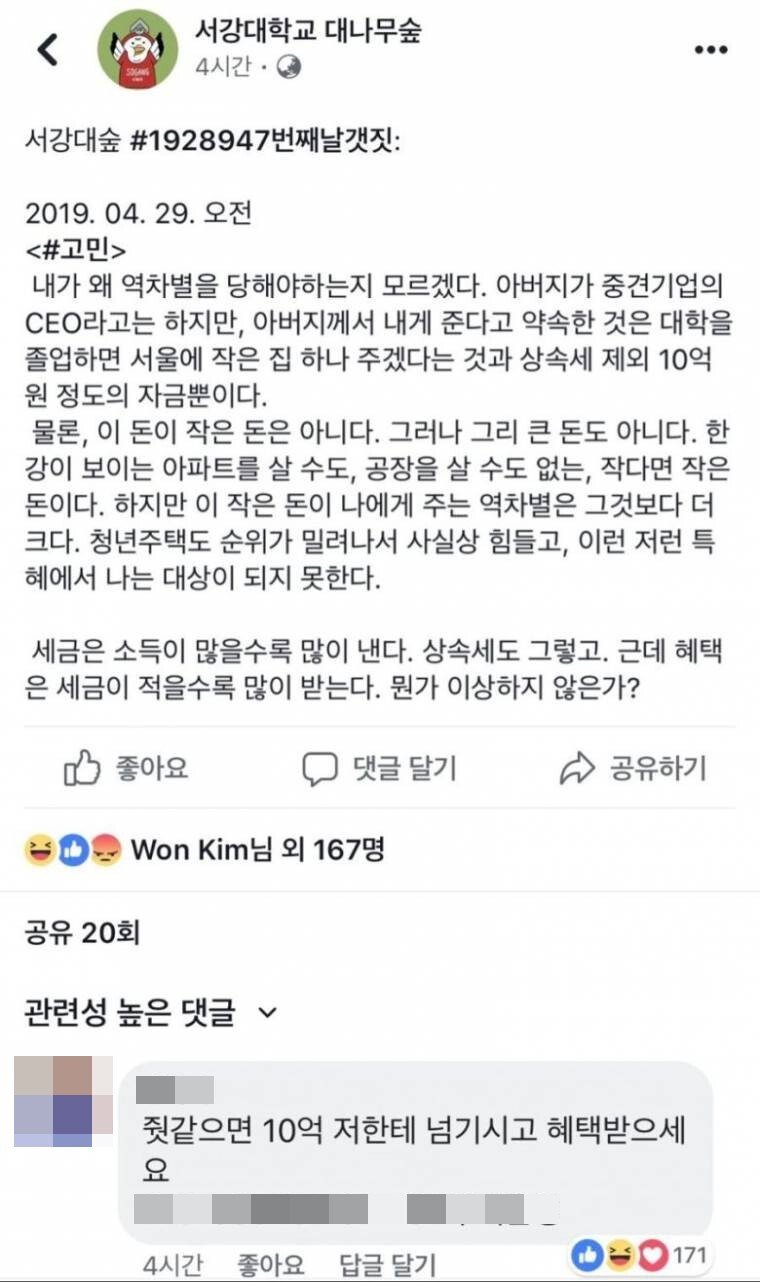Reply to the comment with 답글 달기
This screenshot has height=1282, width=760.
click(384, 1262)
